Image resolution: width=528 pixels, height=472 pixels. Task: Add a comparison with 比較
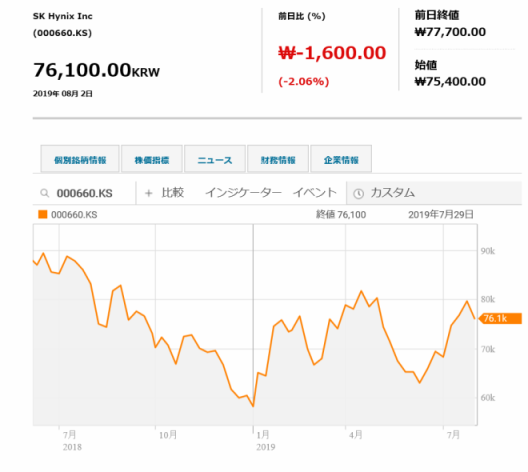(164, 193)
